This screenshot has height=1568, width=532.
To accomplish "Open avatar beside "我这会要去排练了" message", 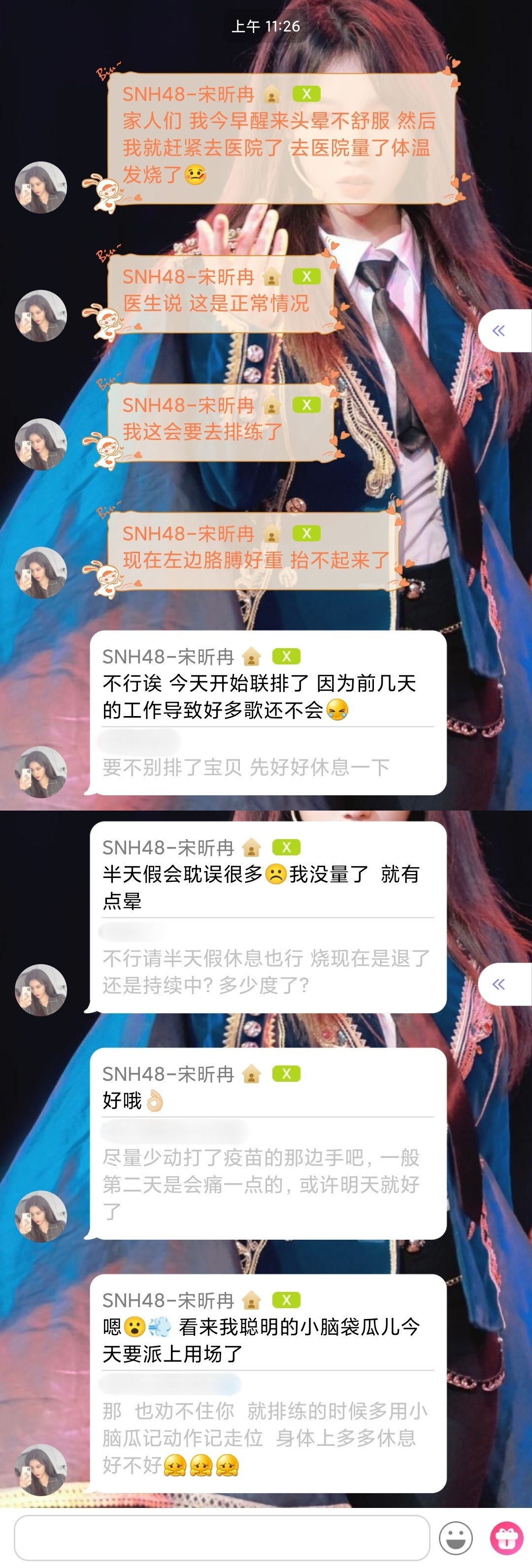I will point(41,444).
